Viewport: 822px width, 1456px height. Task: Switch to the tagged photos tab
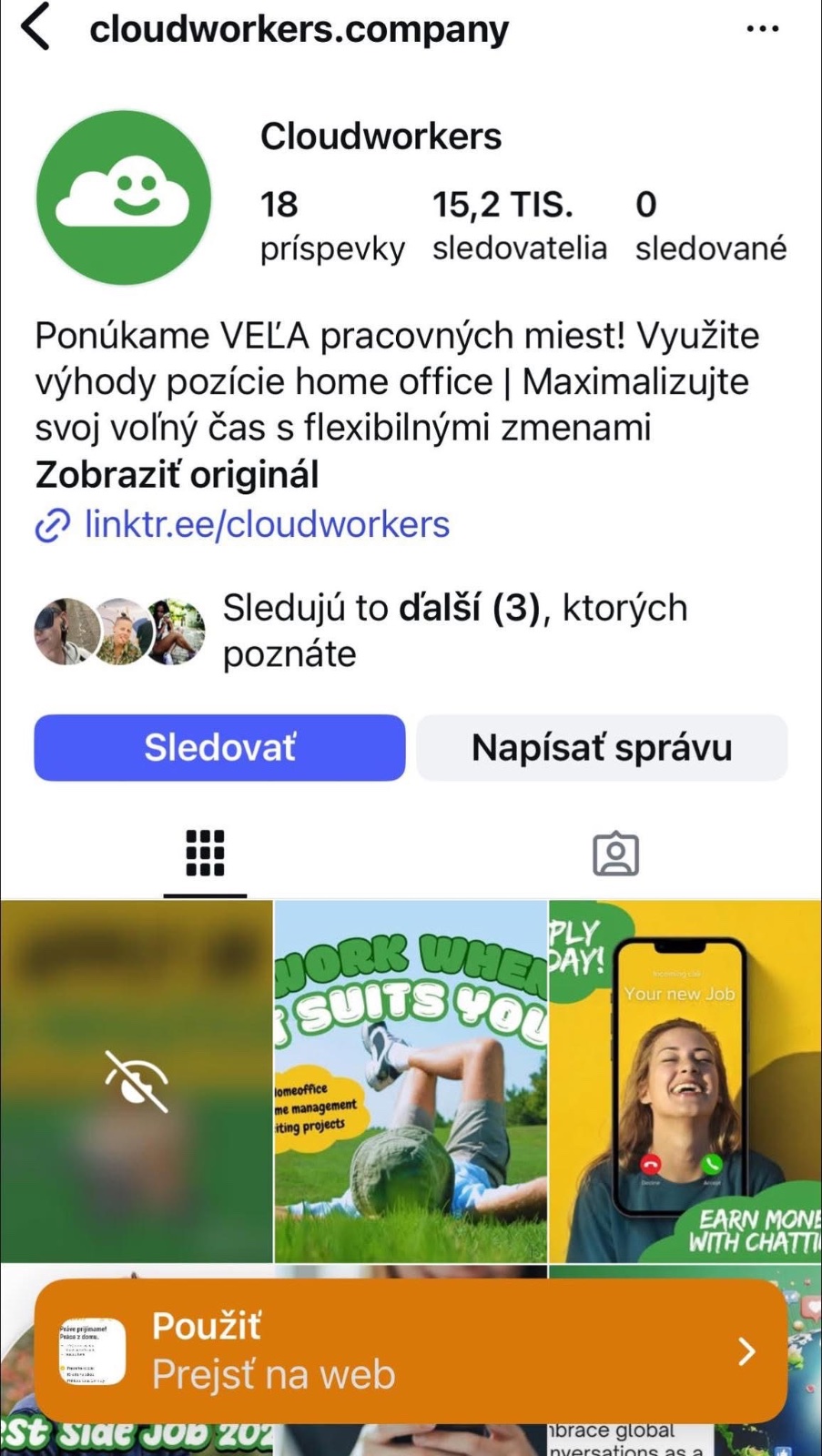pos(615,854)
